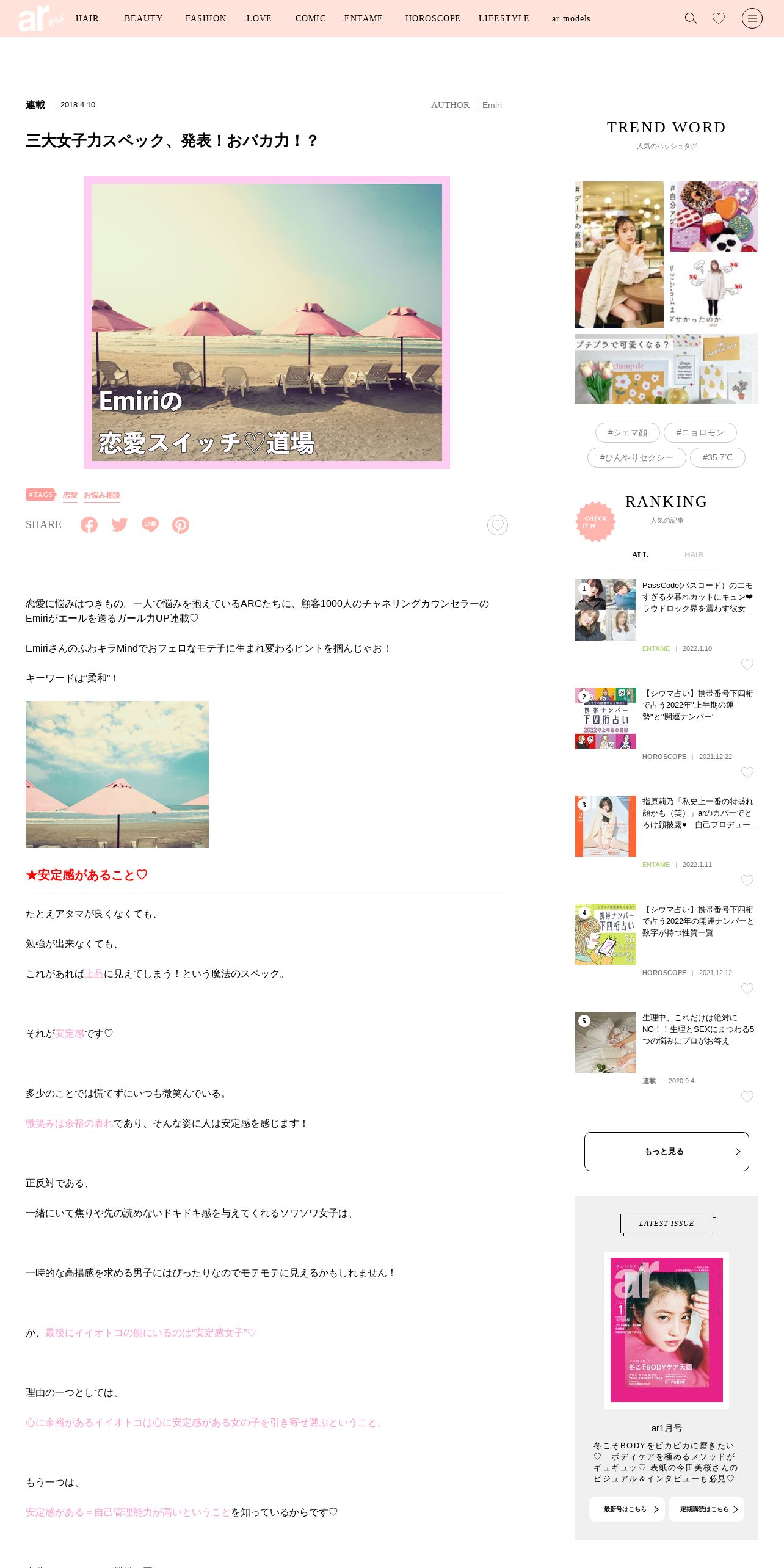Open the 恋愛 tag
784x1568 pixels.
tap(70, 495)
